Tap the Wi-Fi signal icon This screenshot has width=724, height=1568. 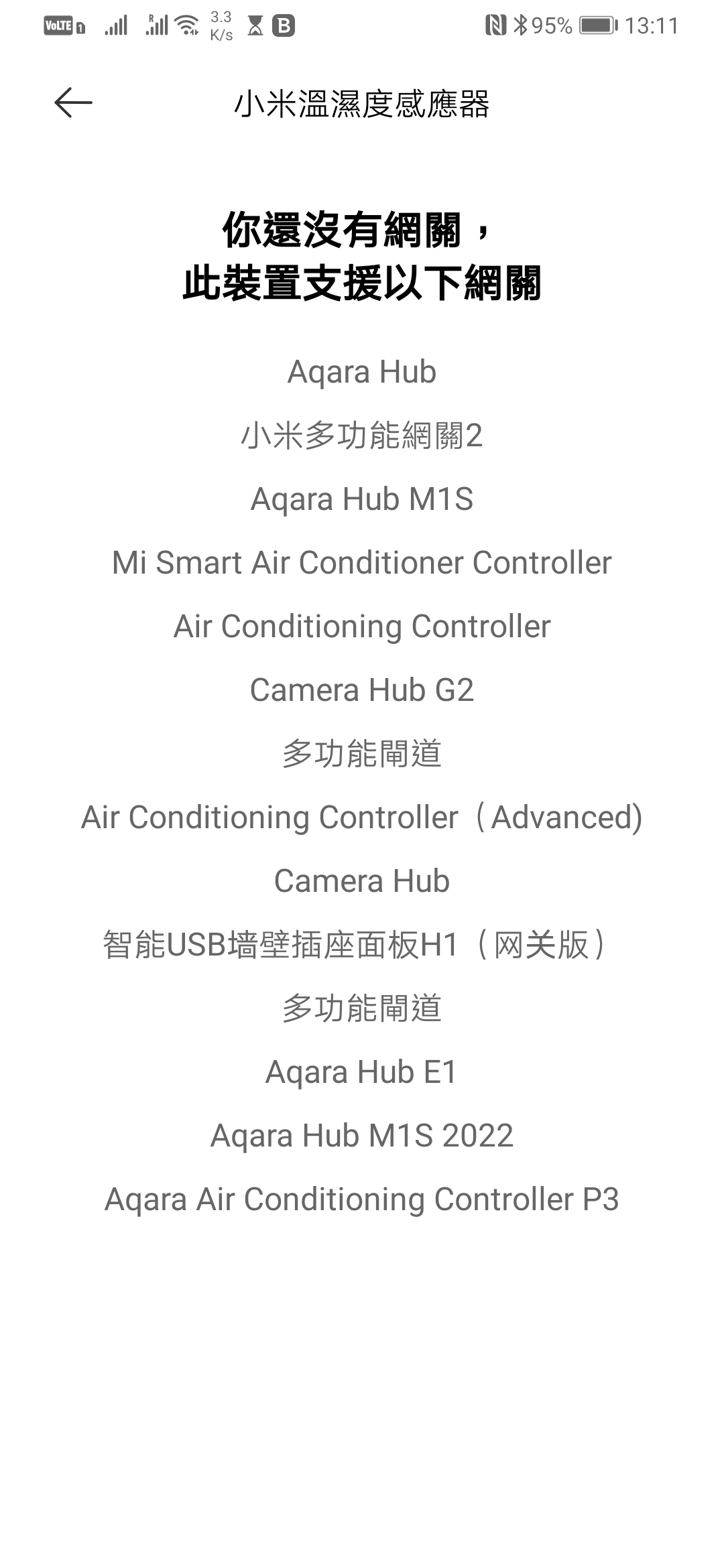click(186, 24)
